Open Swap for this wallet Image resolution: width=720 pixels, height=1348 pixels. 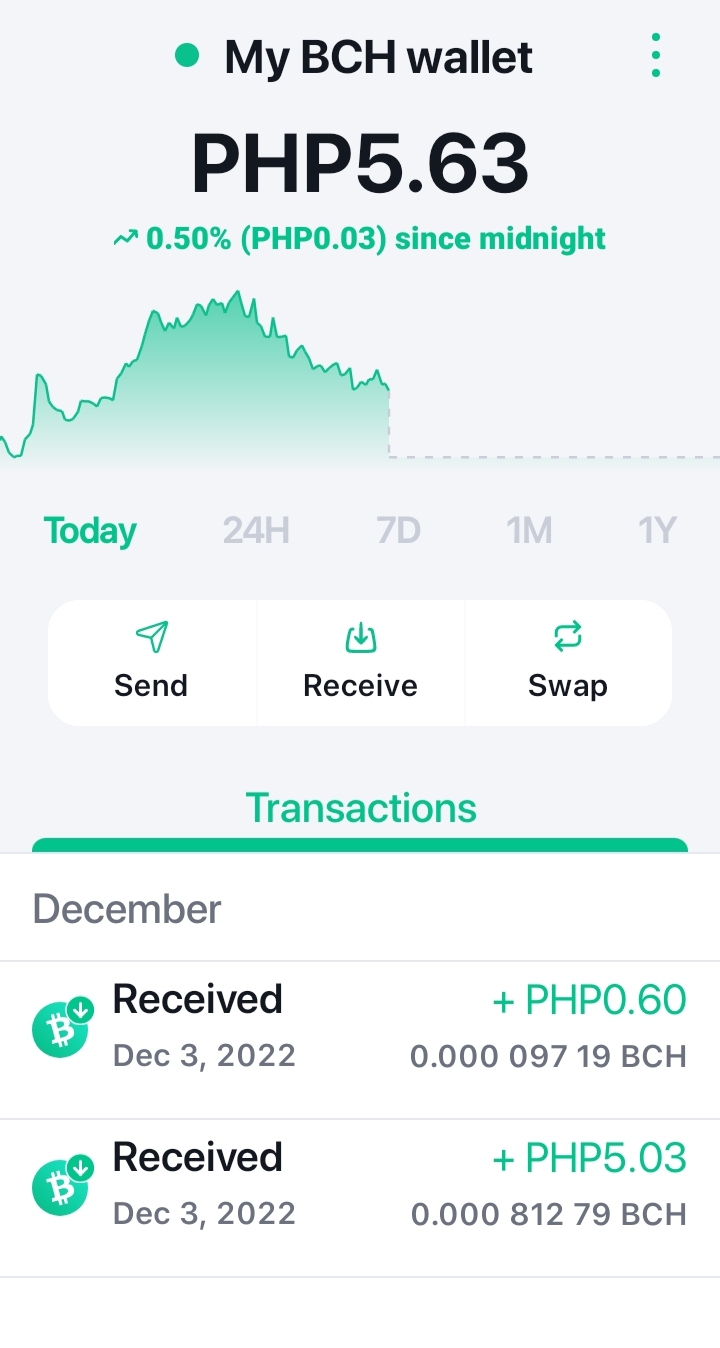pos(568,662)
